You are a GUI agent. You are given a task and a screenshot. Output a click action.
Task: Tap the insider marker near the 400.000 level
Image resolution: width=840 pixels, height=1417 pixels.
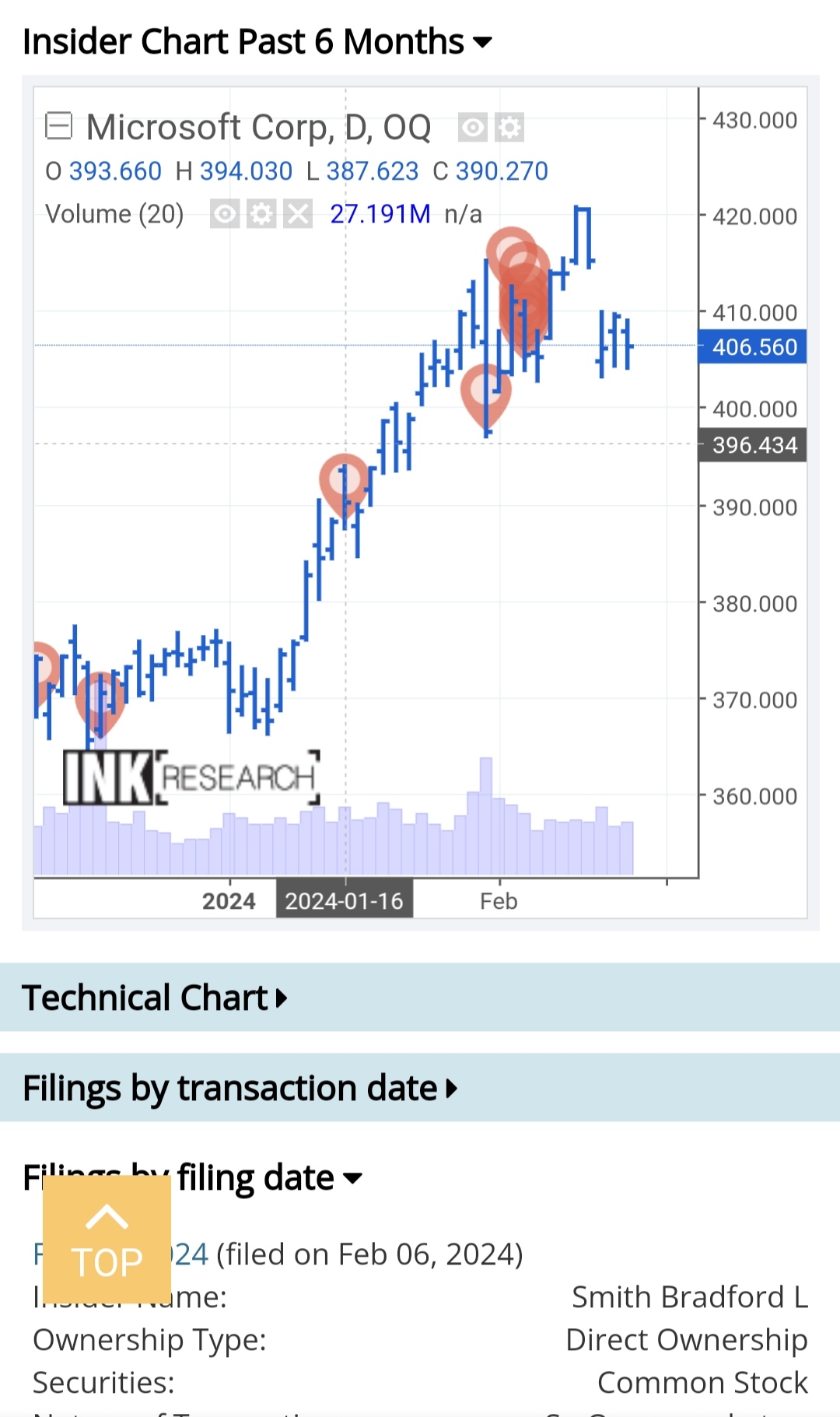(x=486, y=397)
